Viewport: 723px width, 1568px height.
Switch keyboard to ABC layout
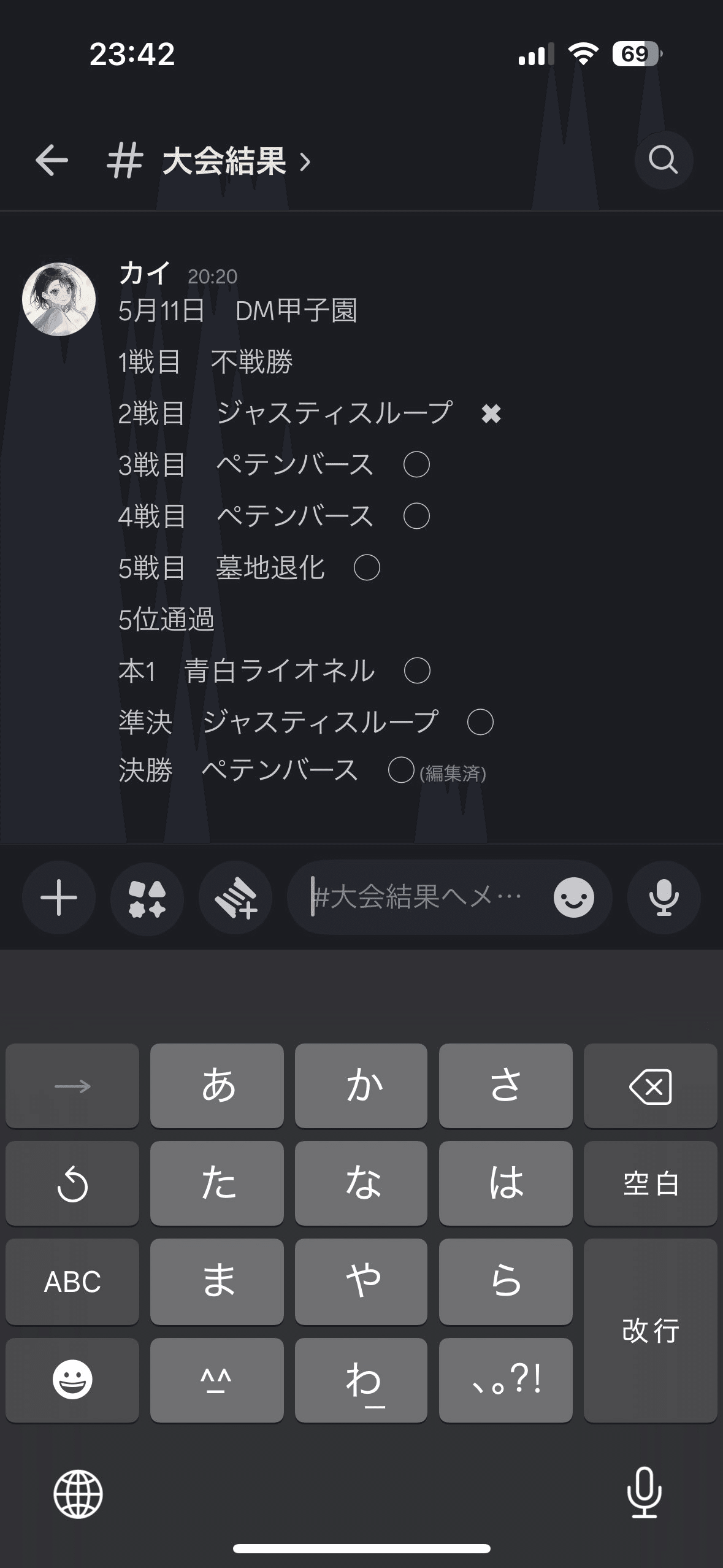[72, 1282]
